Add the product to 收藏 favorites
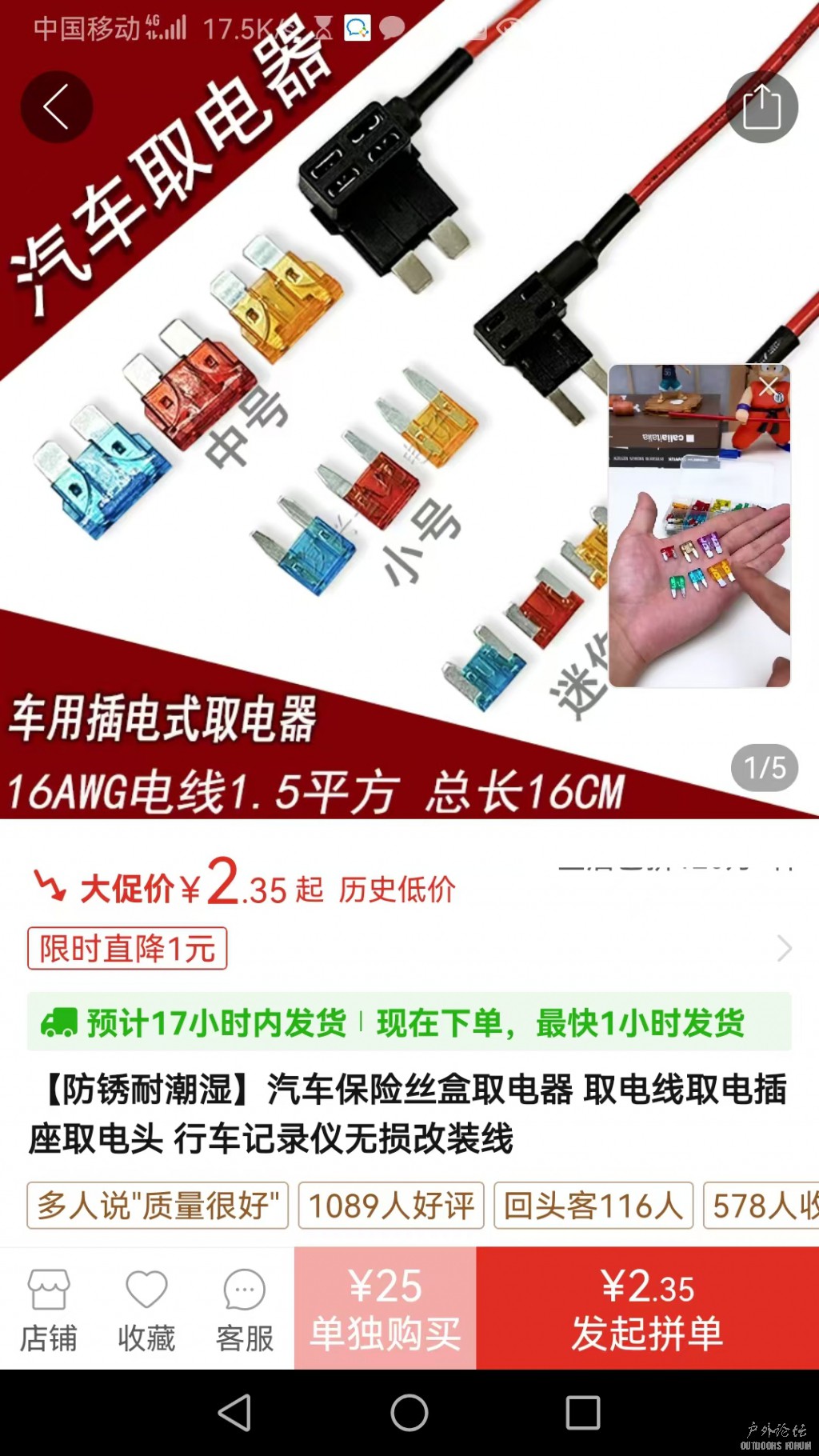Image resolution: width=819 pixels, height=1456 pixels. tap(146, 1310)
